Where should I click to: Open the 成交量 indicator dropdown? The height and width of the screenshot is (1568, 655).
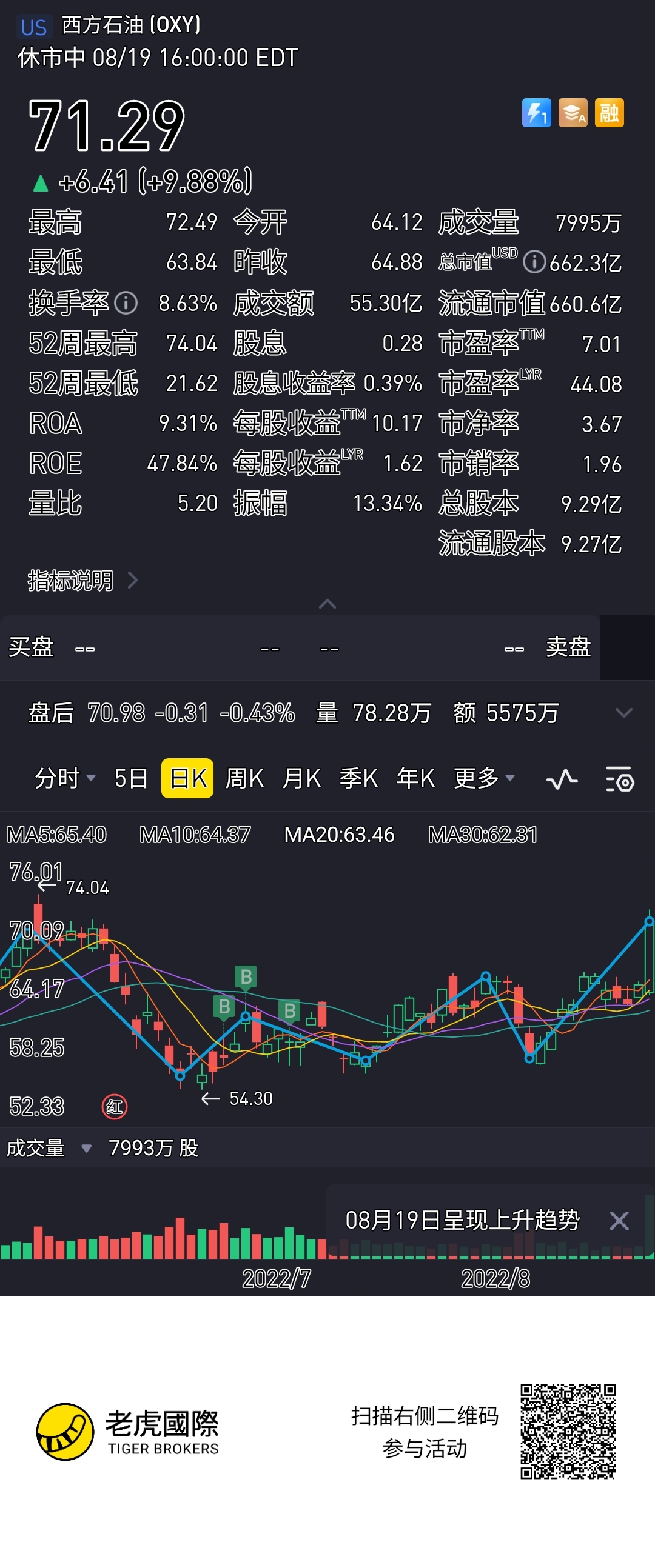coord(49,1148)
